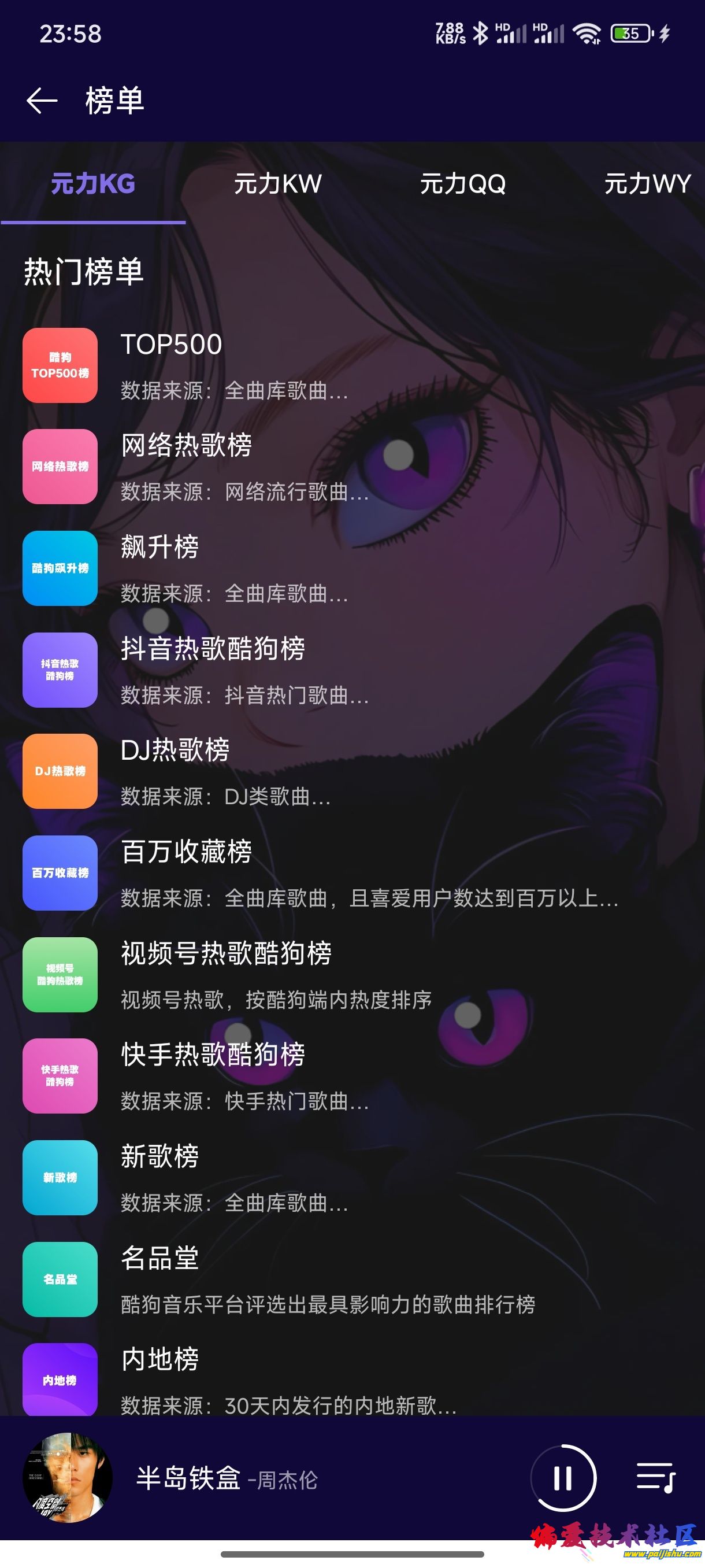This screenshot has width=705, height=1568.
Task: Select the 元力KG tab
Action: coord(92,183)
